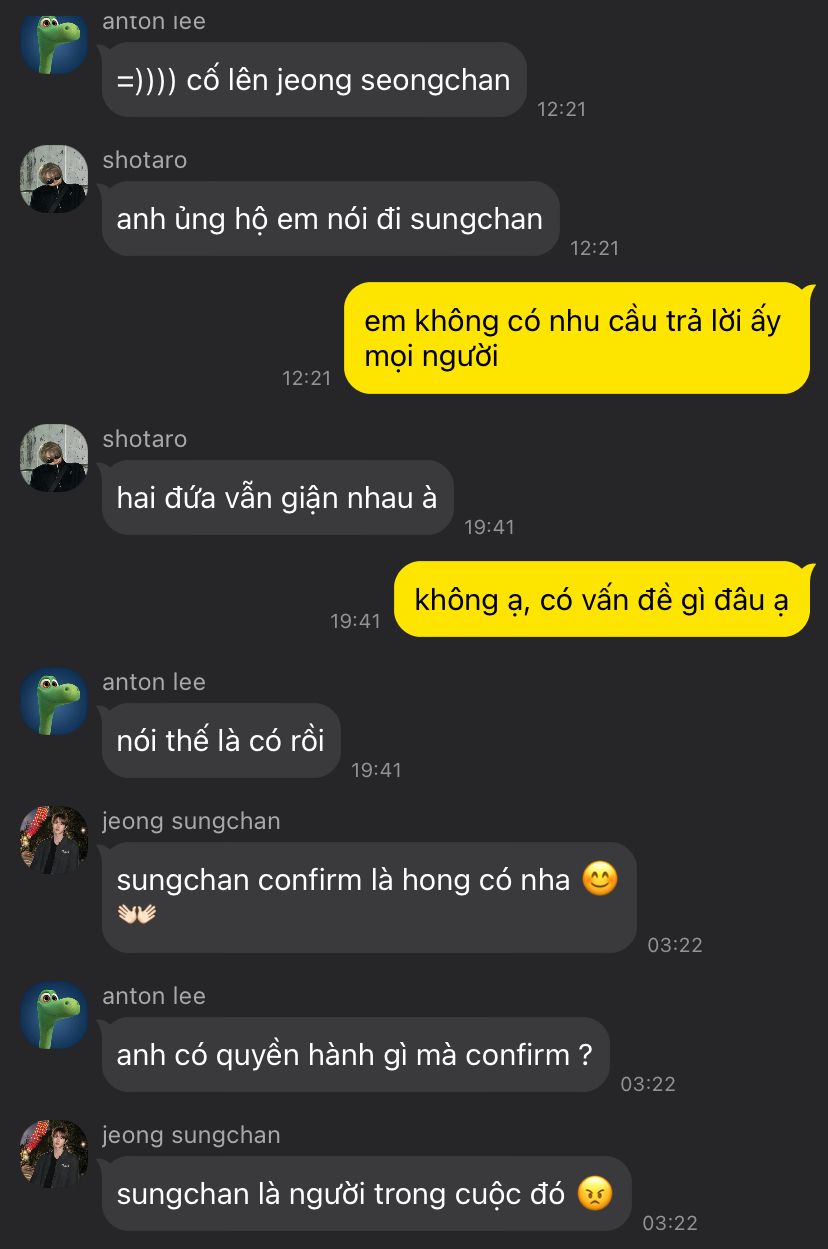The height and width of the screenshot is (1249, 828).
Task: View shotaro's profile picture beside "hai đứa vẫn giận"
Action: coord(54,458)
